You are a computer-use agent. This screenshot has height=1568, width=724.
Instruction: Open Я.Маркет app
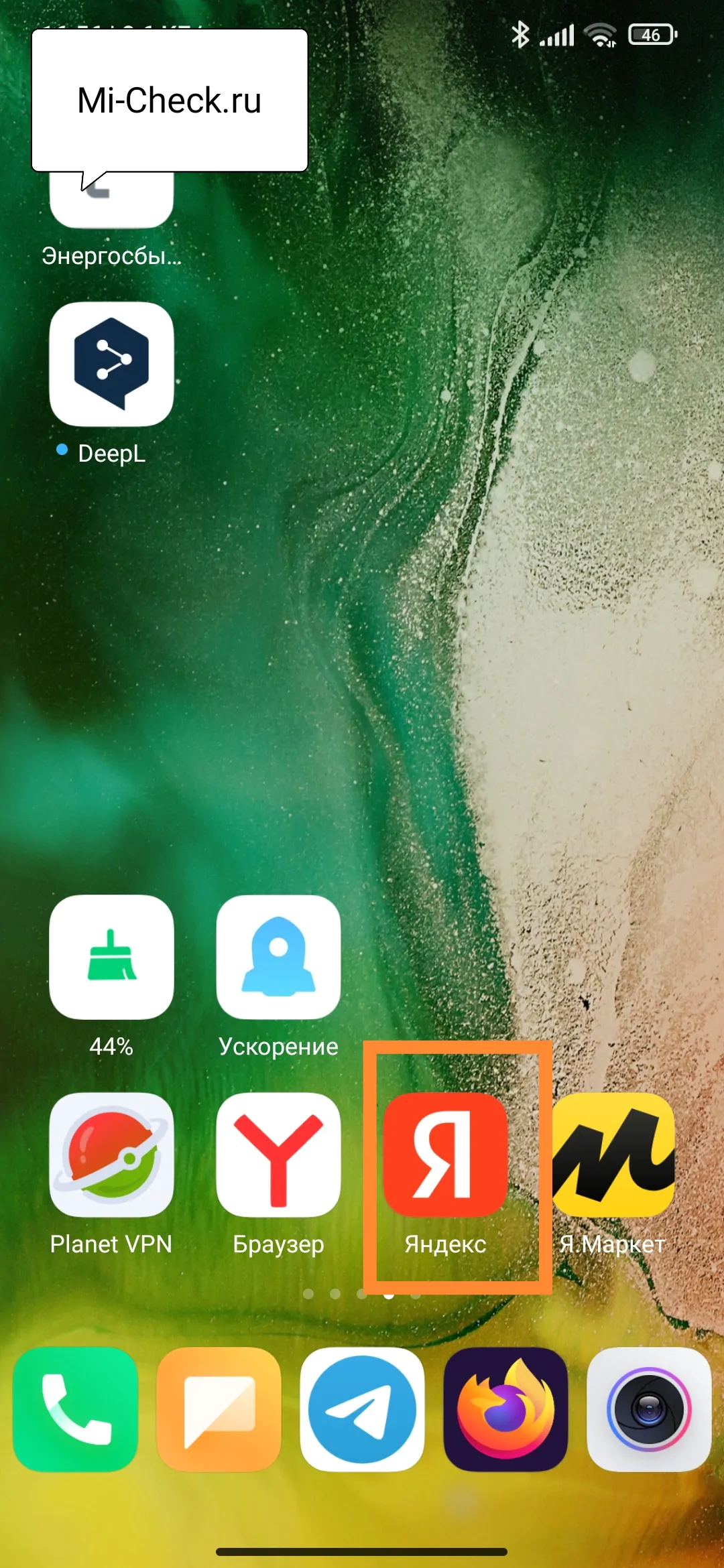(613, 1155)
